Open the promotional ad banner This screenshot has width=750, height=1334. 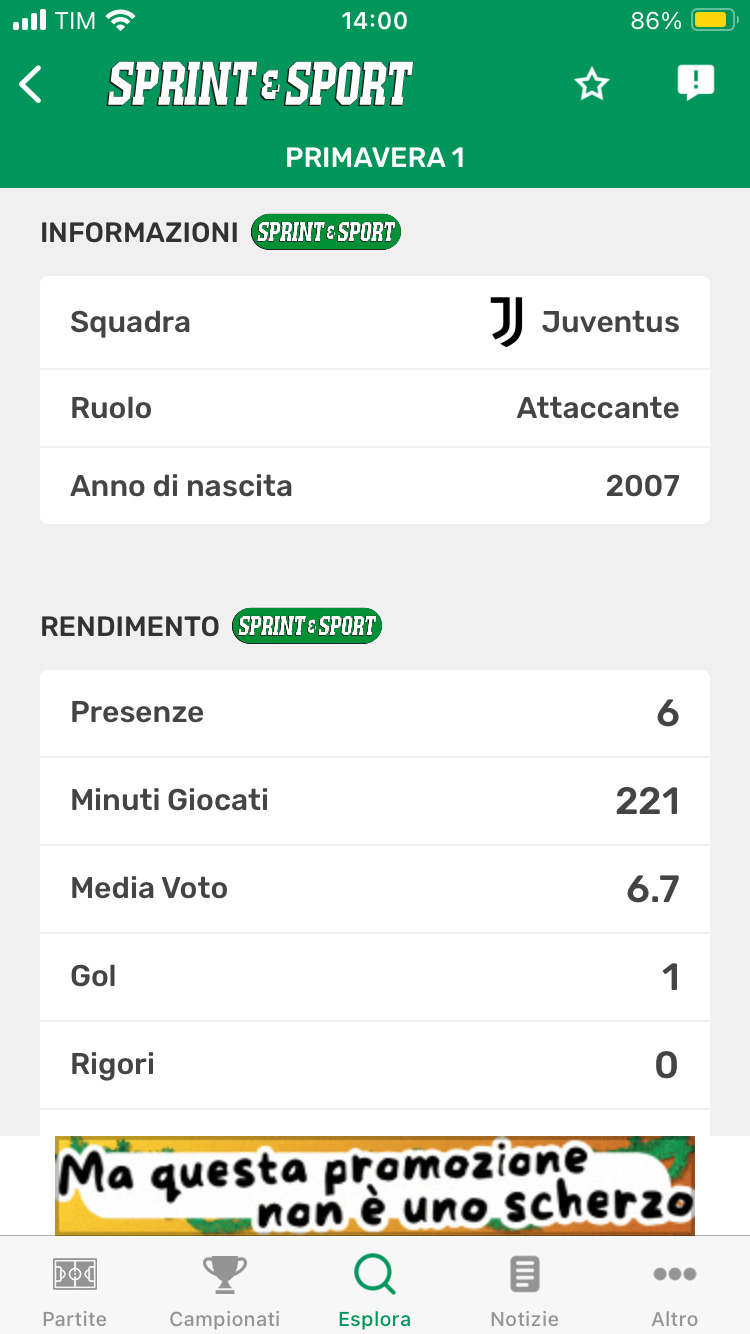coord(375,1185)
